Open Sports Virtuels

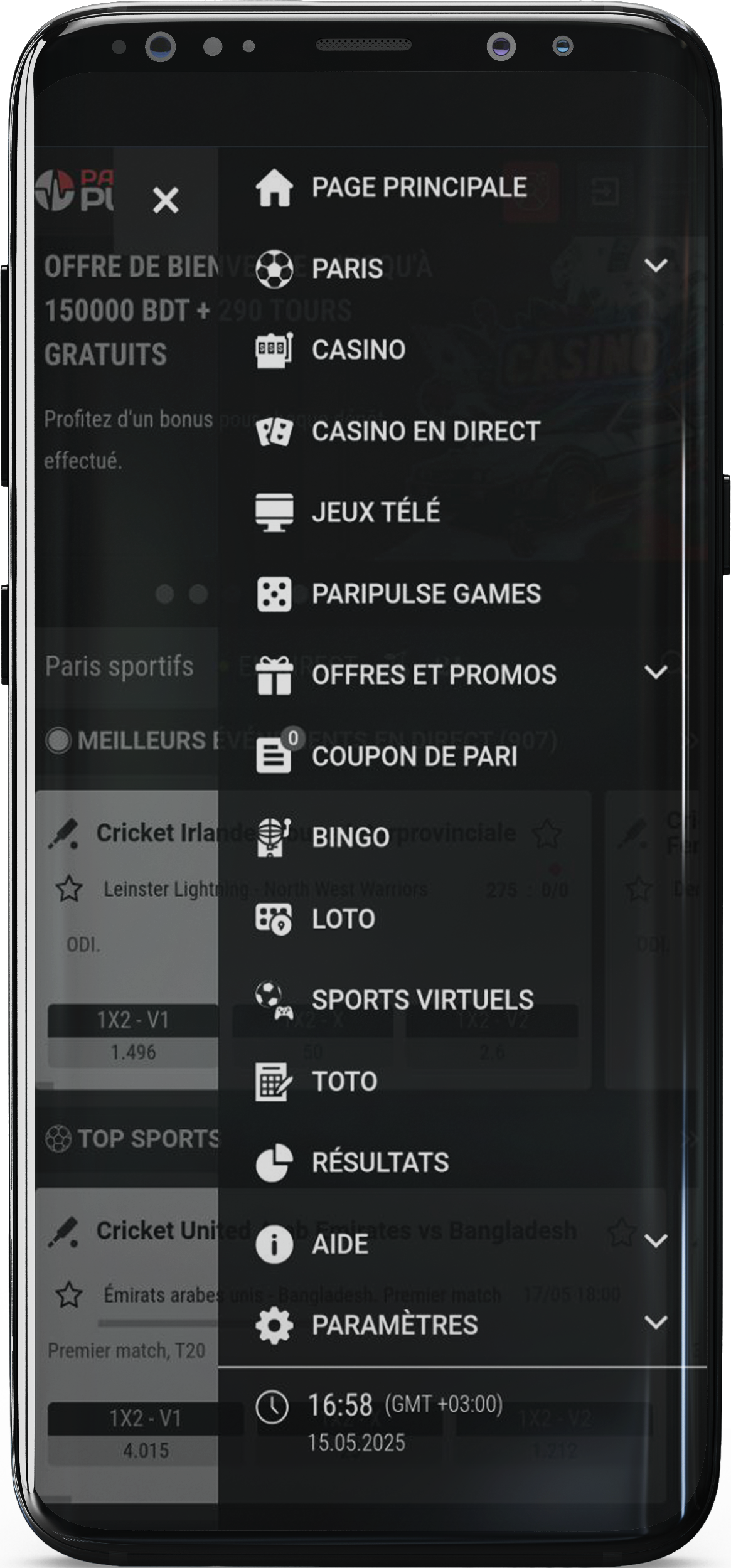click(x=462, y=1000)
